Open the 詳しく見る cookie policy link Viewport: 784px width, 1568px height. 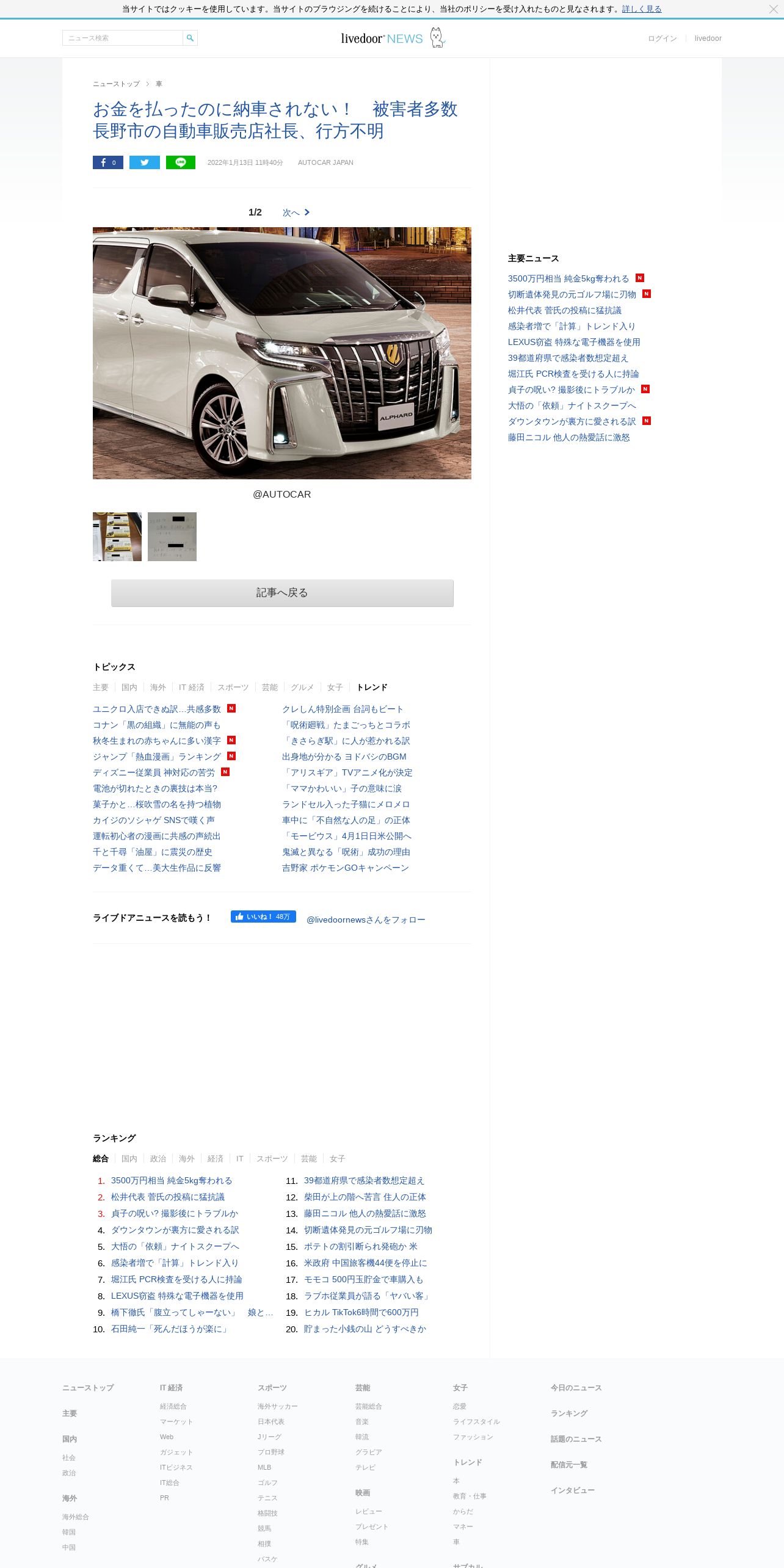tap(642, 9)
